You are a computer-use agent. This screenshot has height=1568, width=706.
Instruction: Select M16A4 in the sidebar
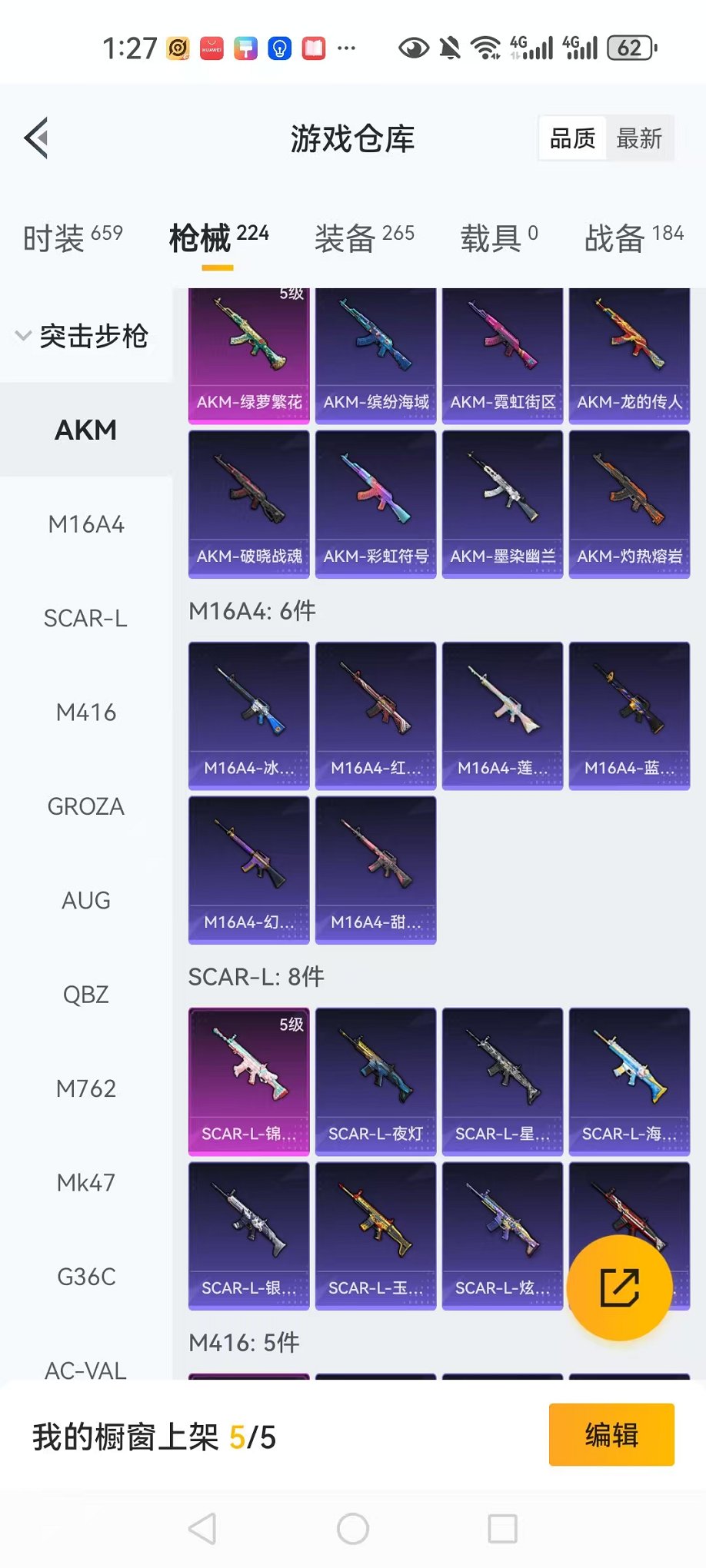point(86,525)
